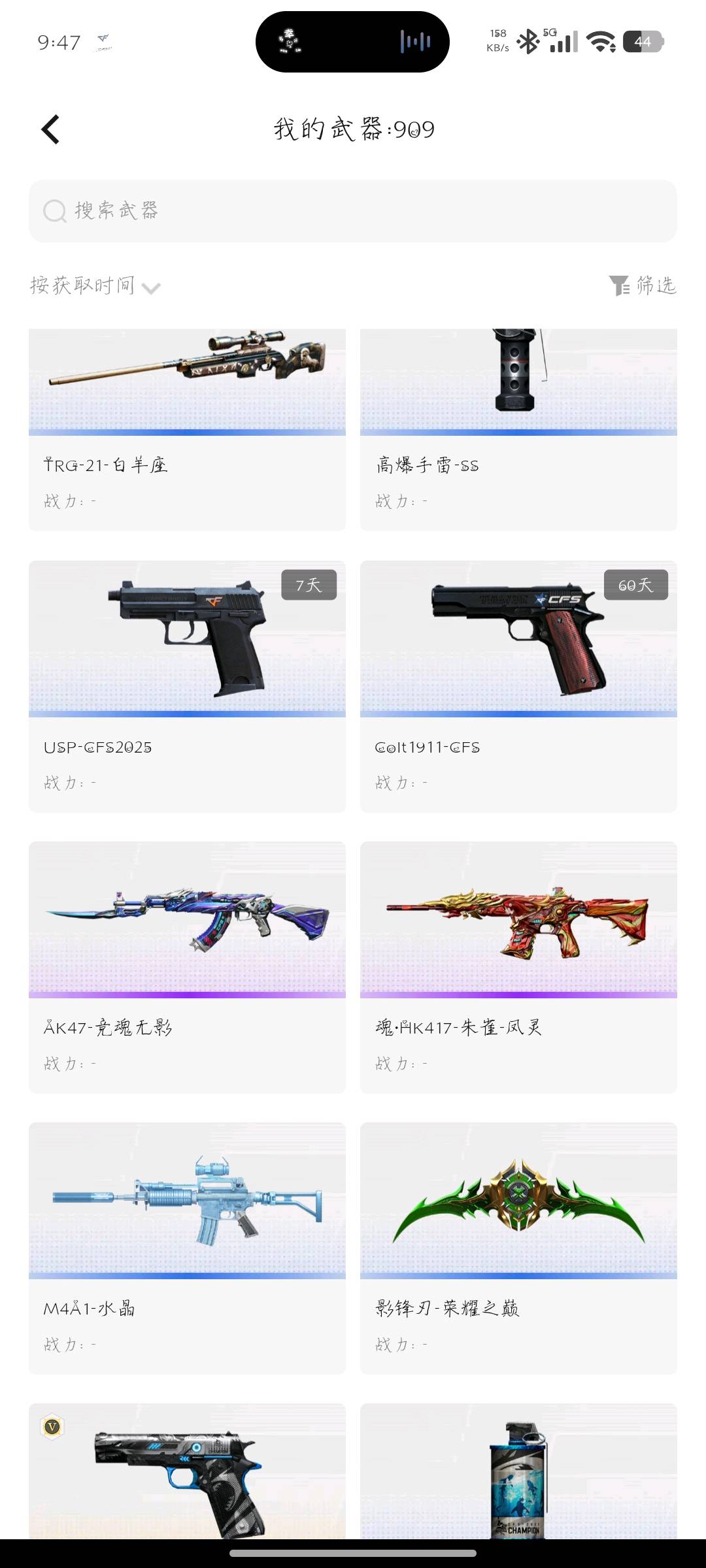Tap the 搜索武器 search field
The image size is (706, 1568).
(353, 211)
